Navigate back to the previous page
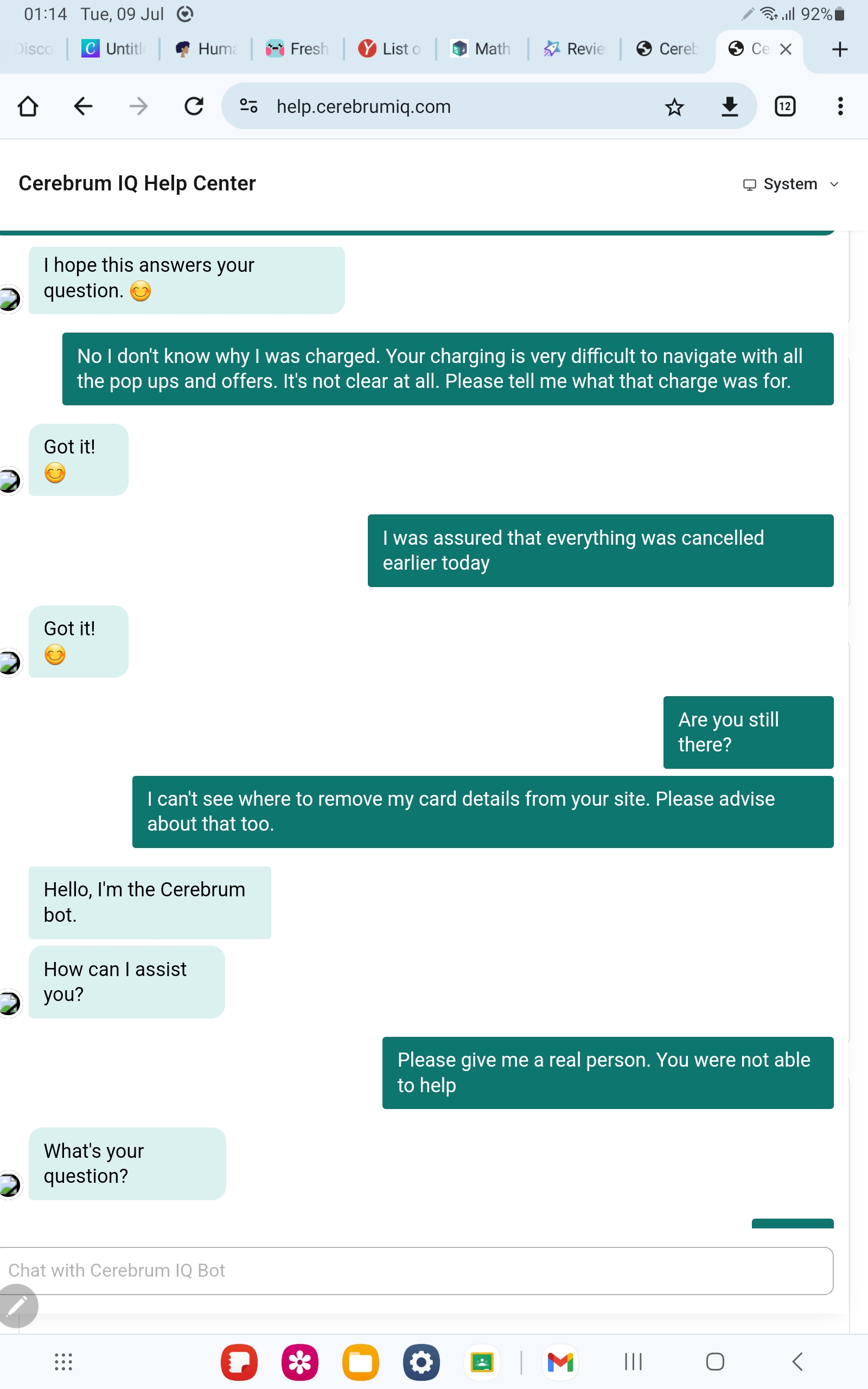The height and width of the screenshot is (1389, 868). [x=83, y=106]
